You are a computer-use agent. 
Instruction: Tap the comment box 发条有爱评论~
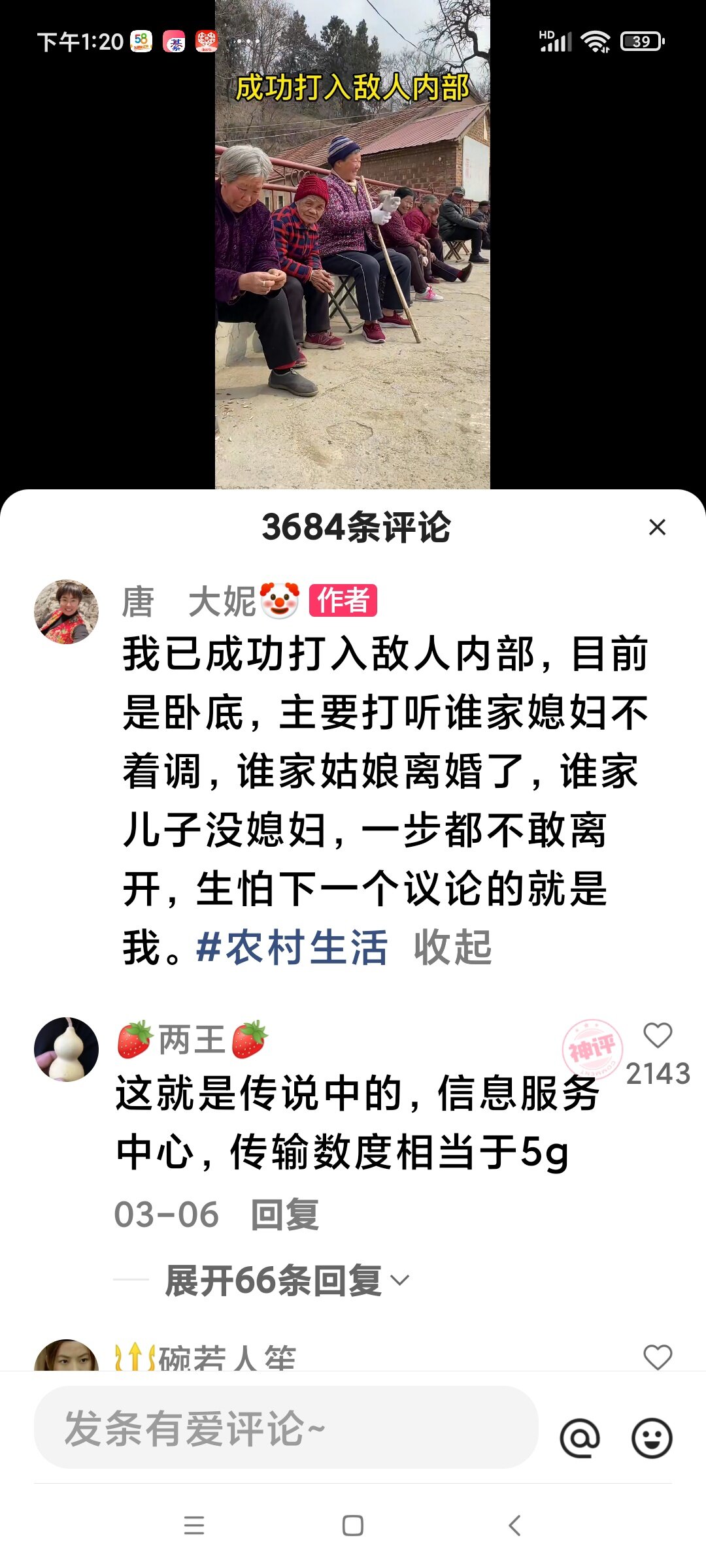[x=286, y=1428]
